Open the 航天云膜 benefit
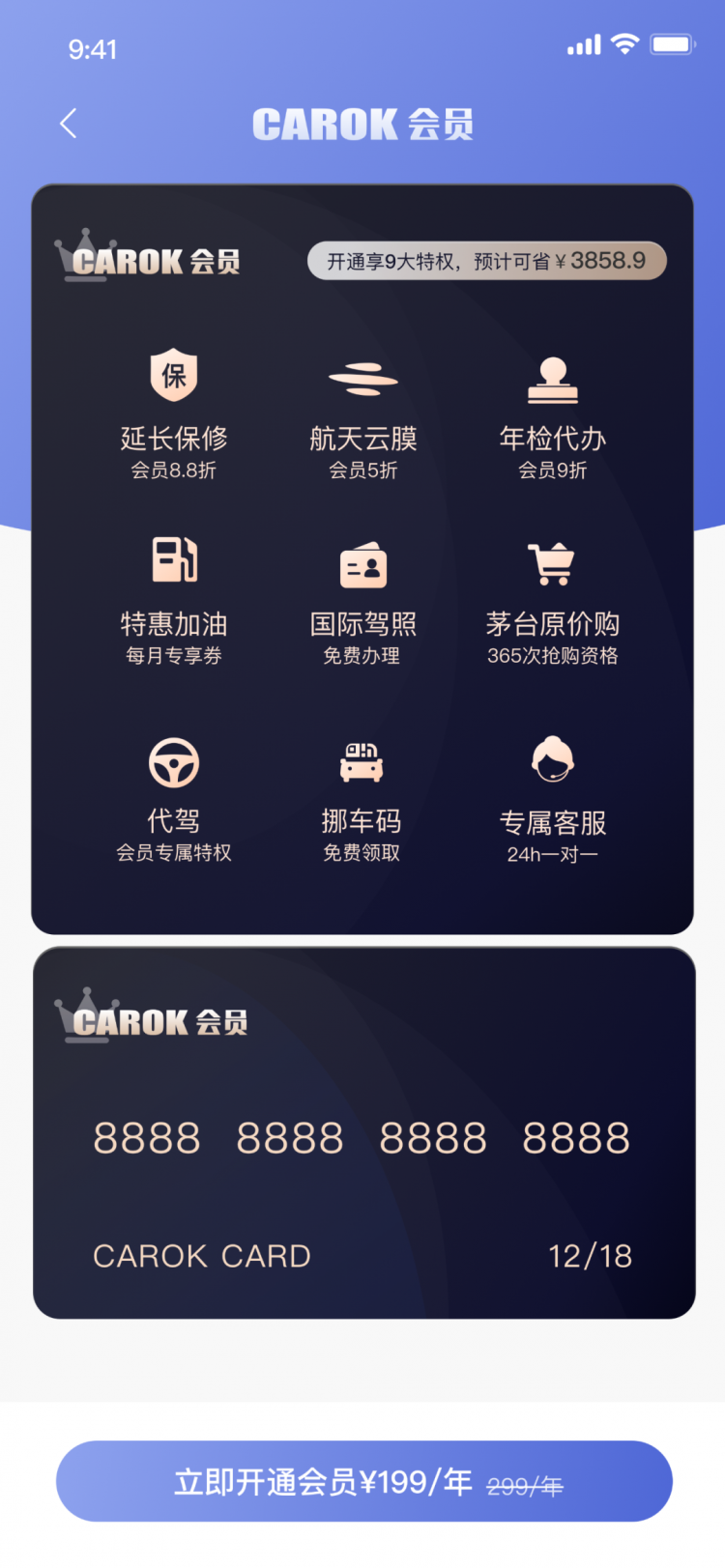Viewport: 725px width, 1568px height. click(363, 413)
